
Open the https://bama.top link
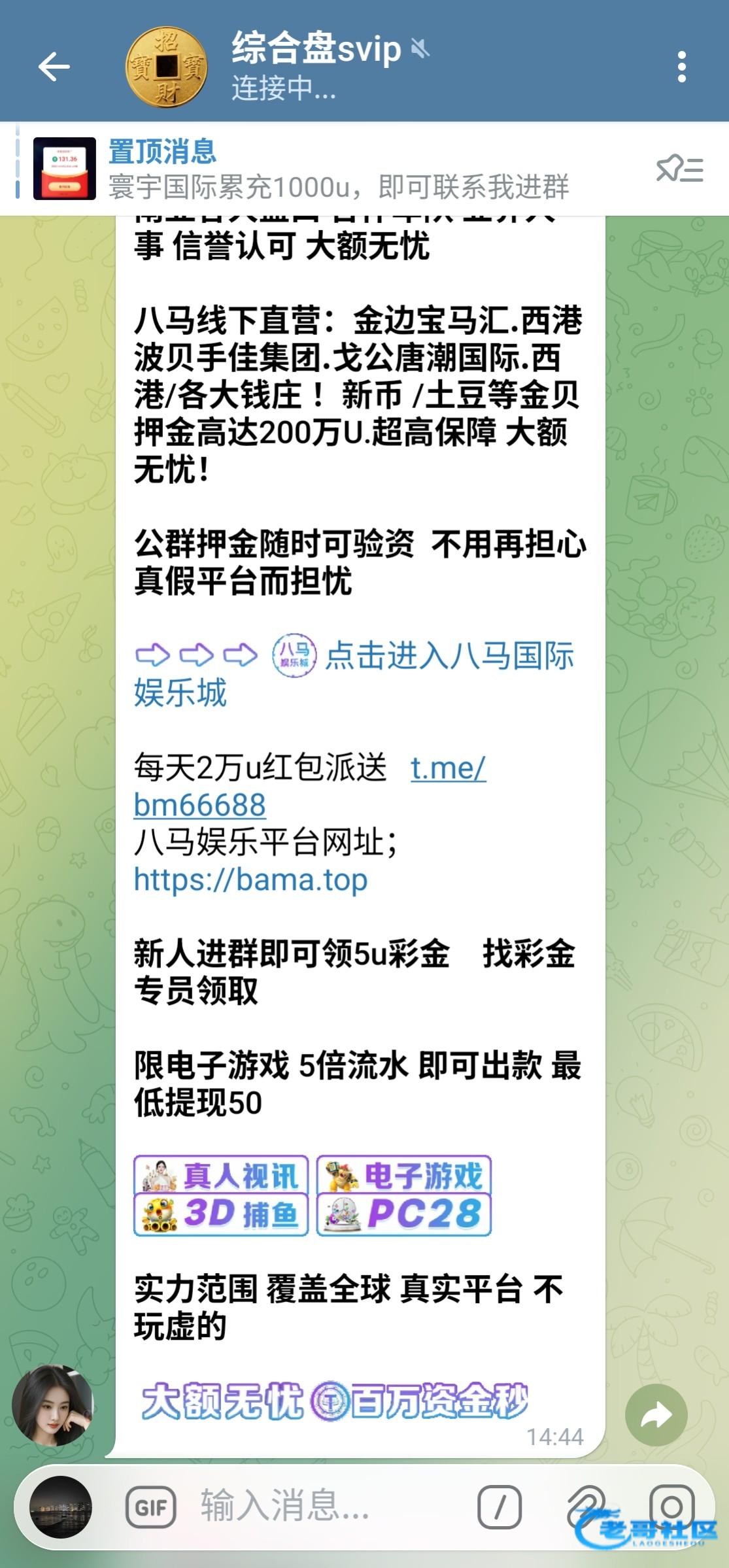(x=250, y=880)
